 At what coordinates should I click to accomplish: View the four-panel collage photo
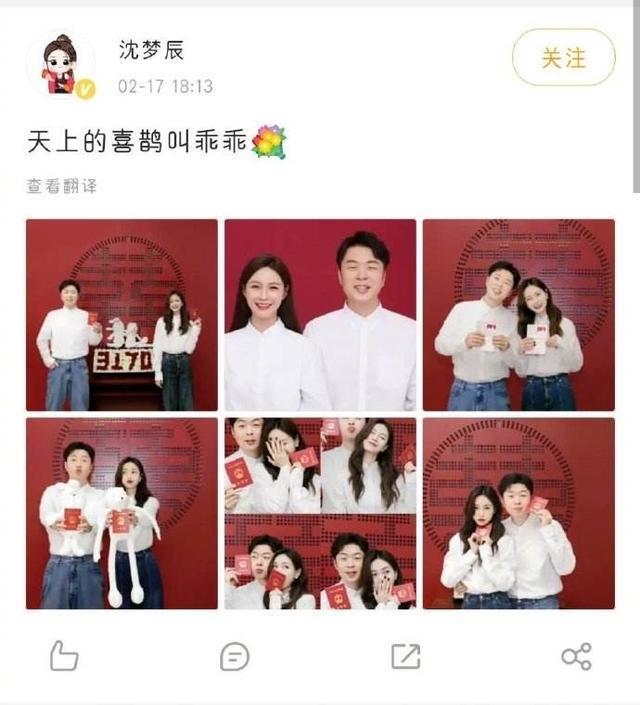click(320, 513)
